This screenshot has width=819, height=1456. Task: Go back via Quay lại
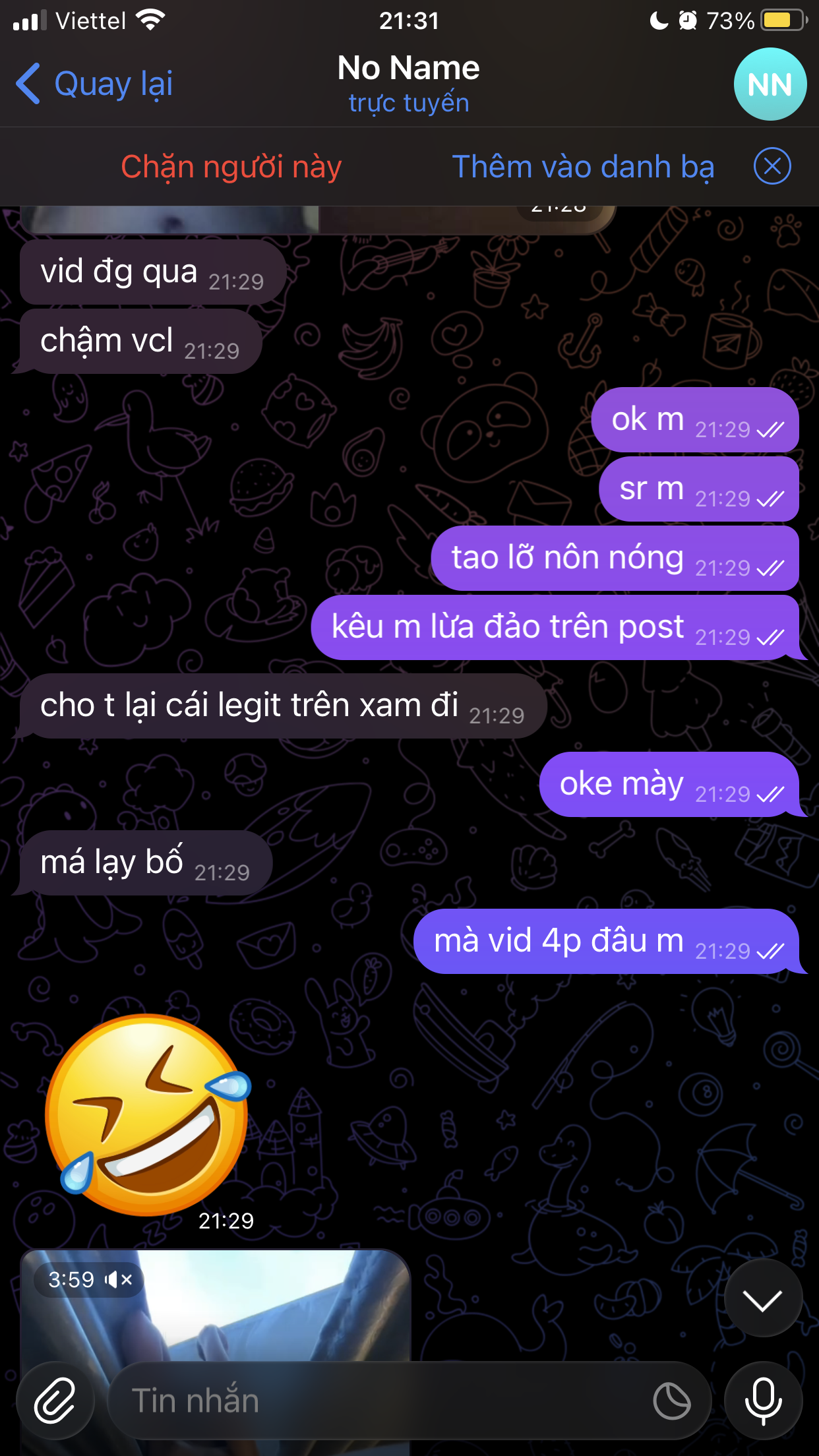94,84
